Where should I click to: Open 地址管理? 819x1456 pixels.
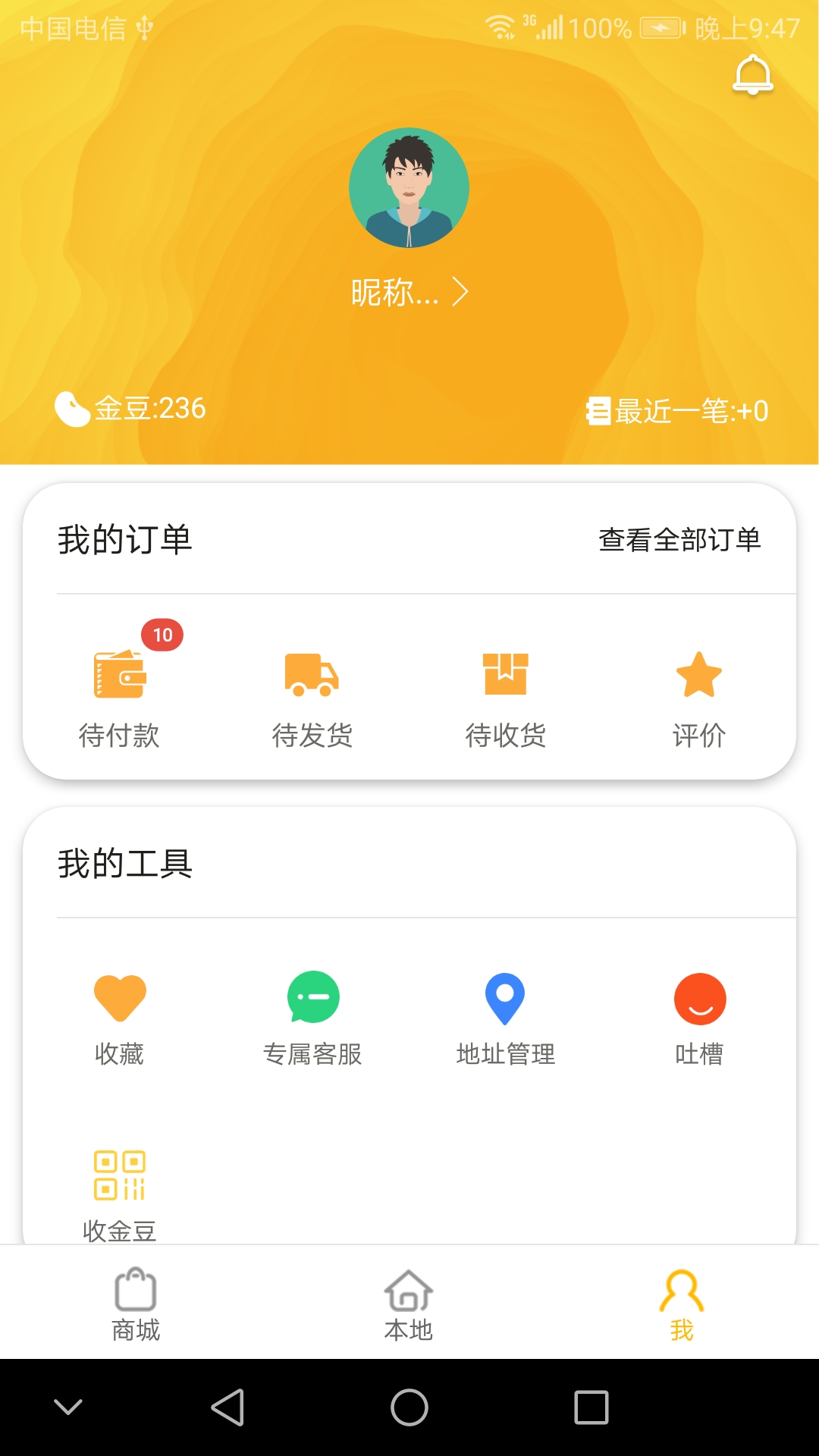pos(506,1020)
